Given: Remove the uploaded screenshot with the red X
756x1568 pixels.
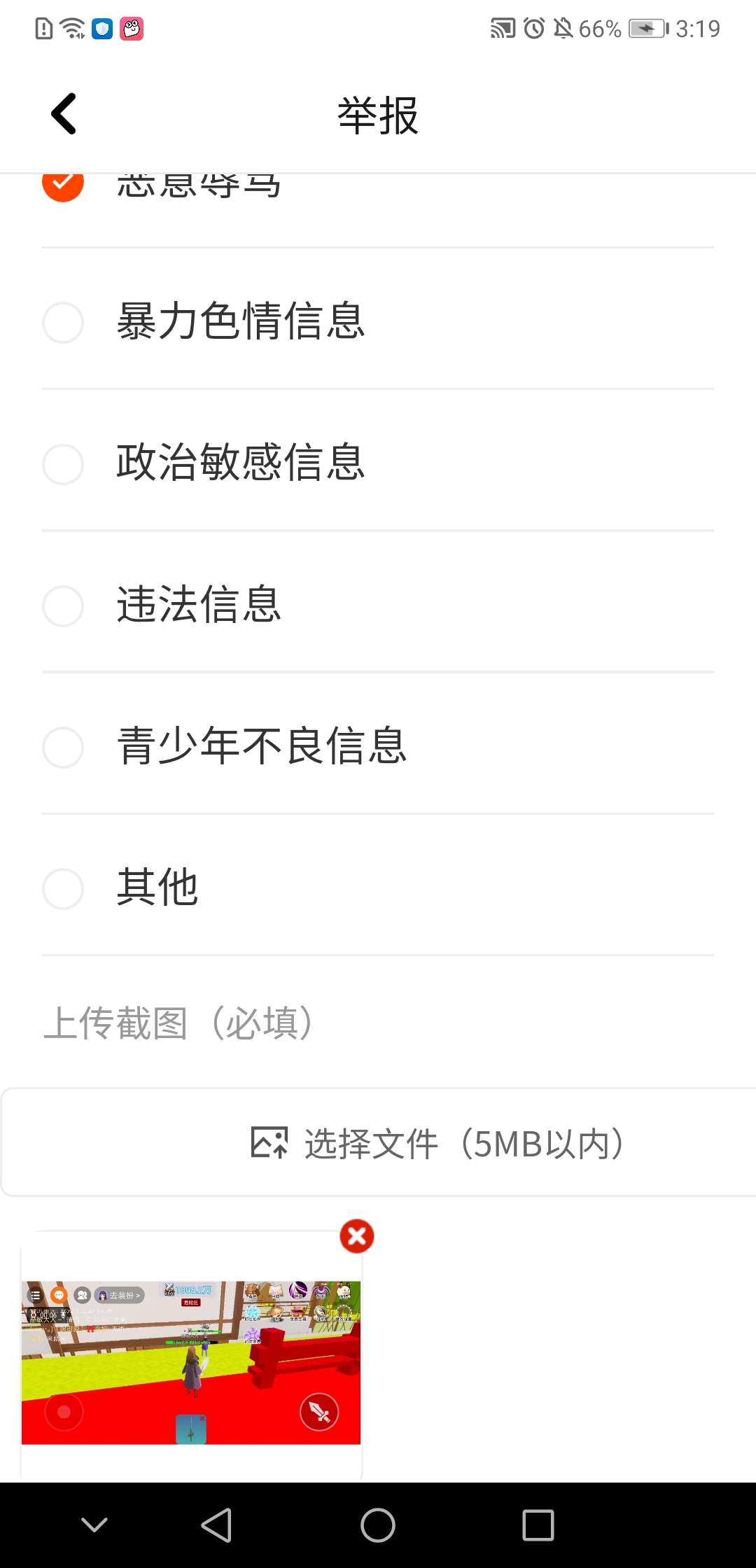Looking at the screenshot, I should click(x=357, y=1236).
